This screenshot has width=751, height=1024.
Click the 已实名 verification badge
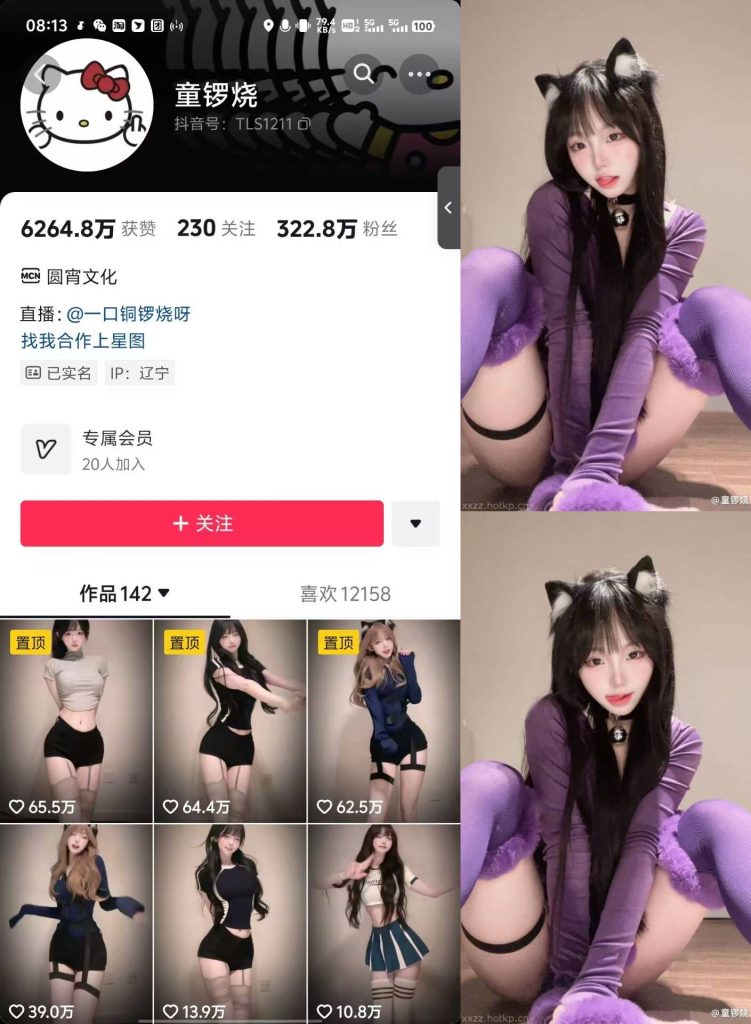(x=57, y=372)
